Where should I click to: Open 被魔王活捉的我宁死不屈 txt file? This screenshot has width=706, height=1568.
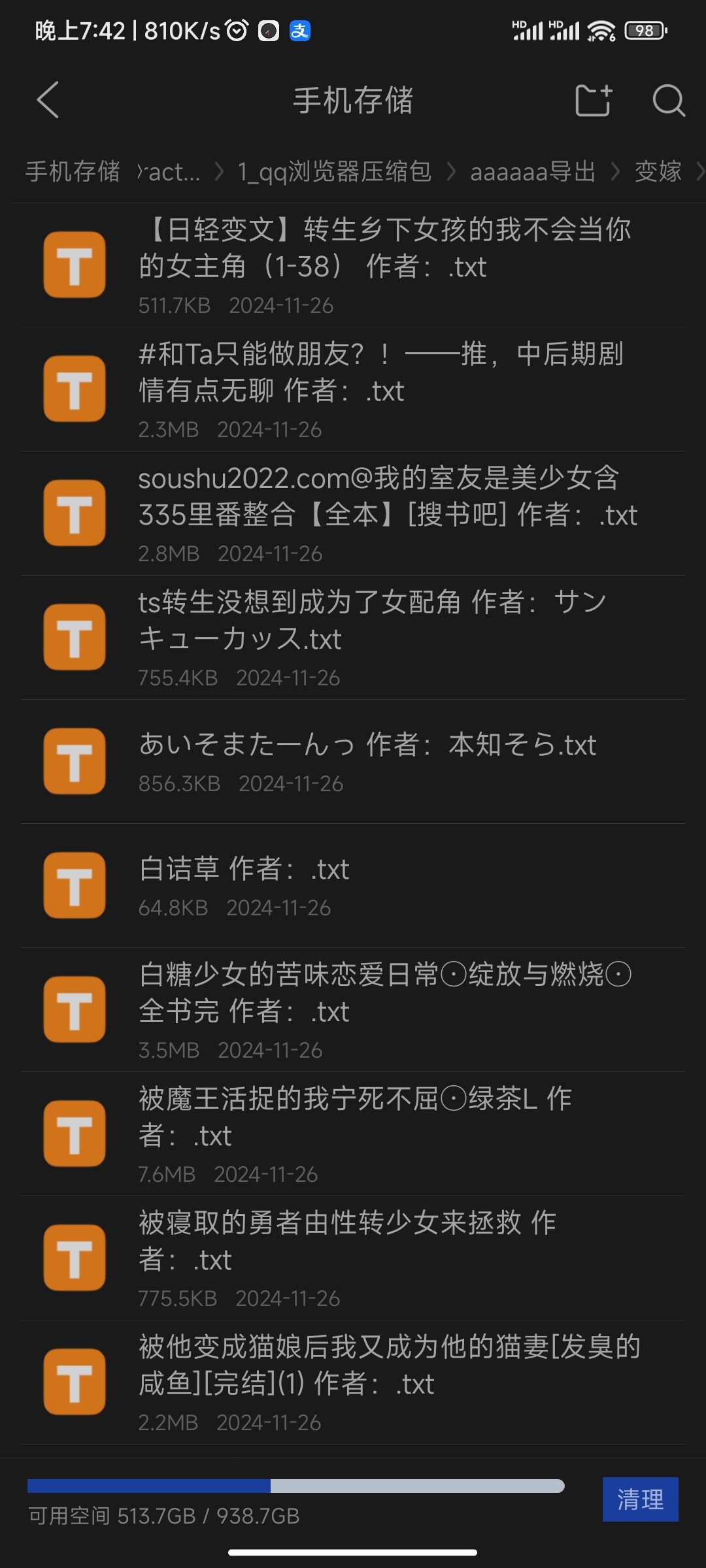click(353, 1134)
